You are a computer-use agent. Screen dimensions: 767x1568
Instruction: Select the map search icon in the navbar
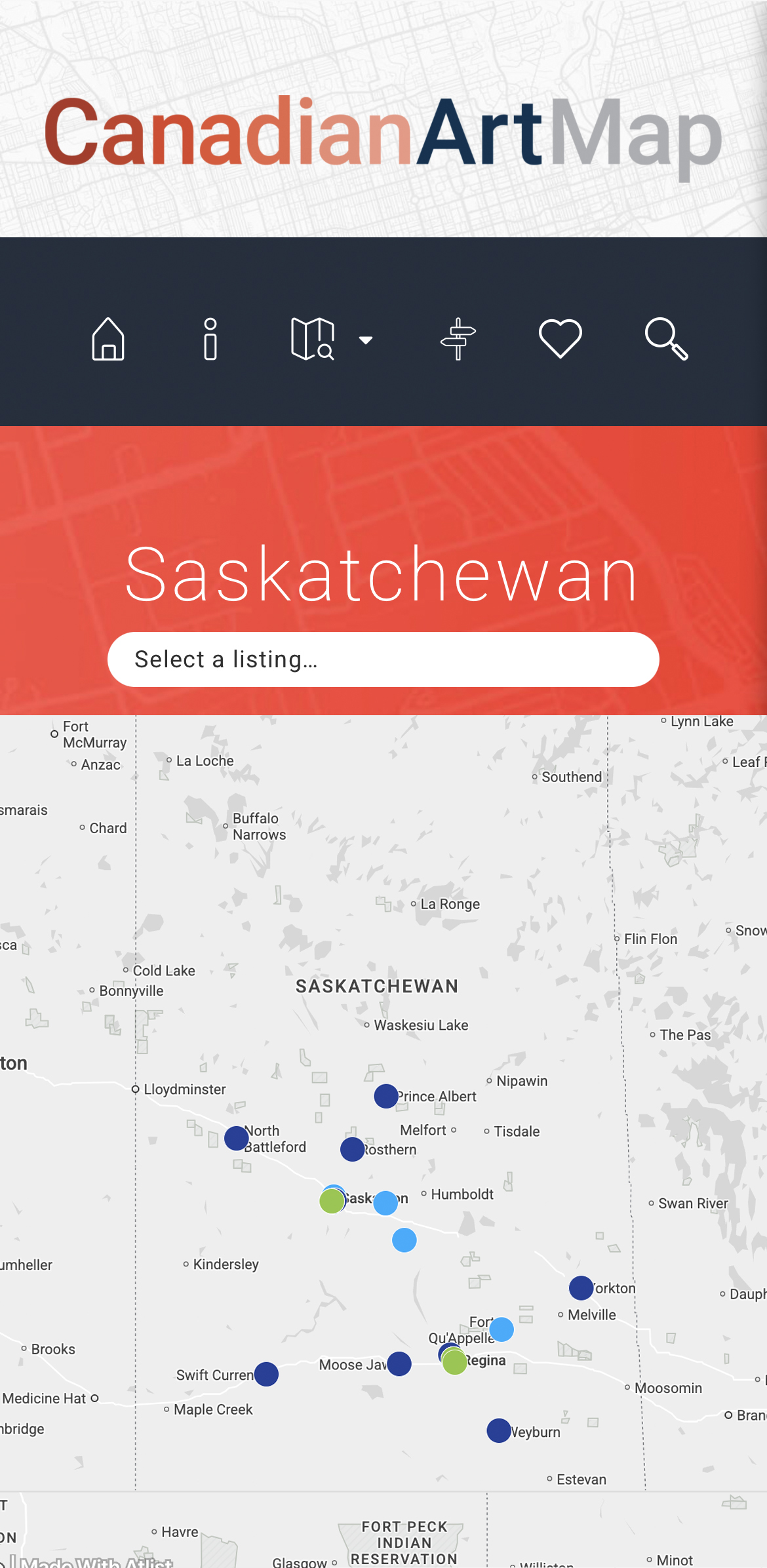click(x=313, y=339)
